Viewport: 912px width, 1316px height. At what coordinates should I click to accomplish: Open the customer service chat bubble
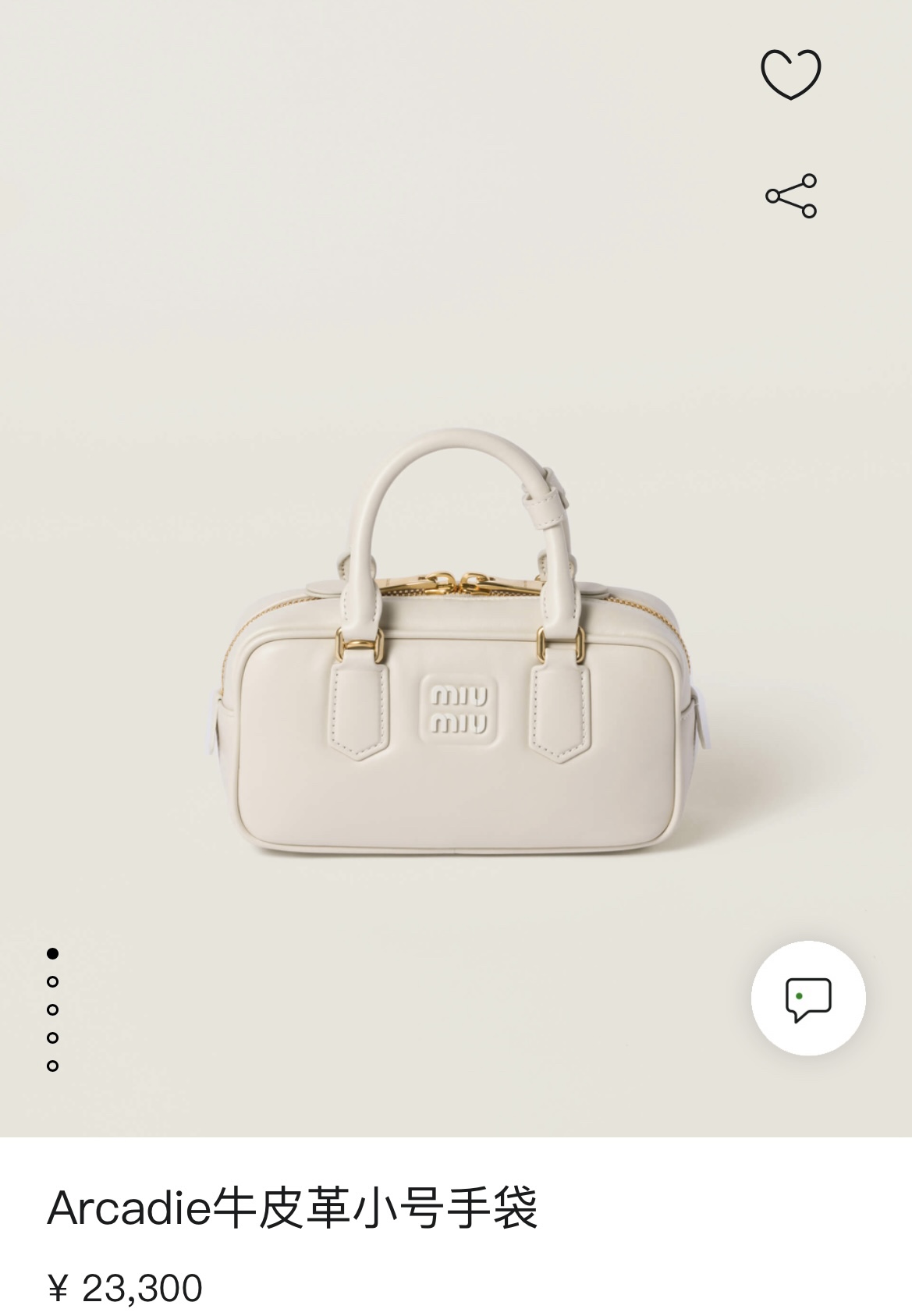coord(808,998)
